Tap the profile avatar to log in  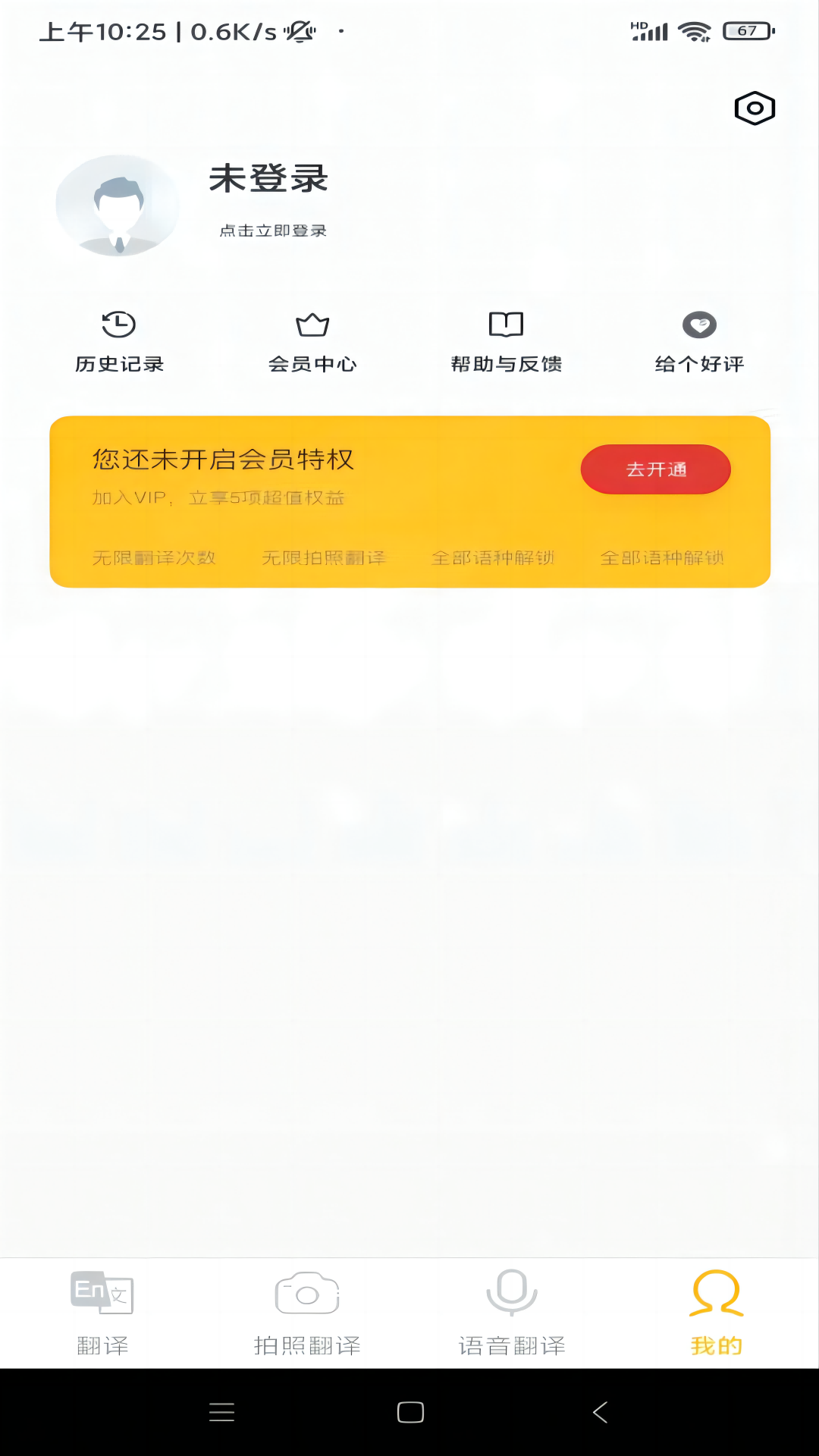click(x=118, y=206)
